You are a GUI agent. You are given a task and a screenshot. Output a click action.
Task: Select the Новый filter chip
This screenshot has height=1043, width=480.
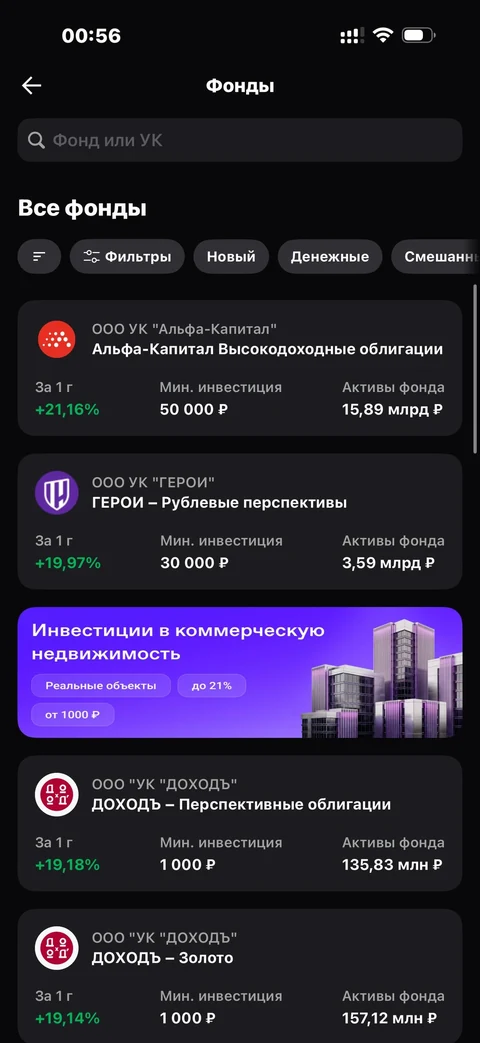tap(231, 257)
